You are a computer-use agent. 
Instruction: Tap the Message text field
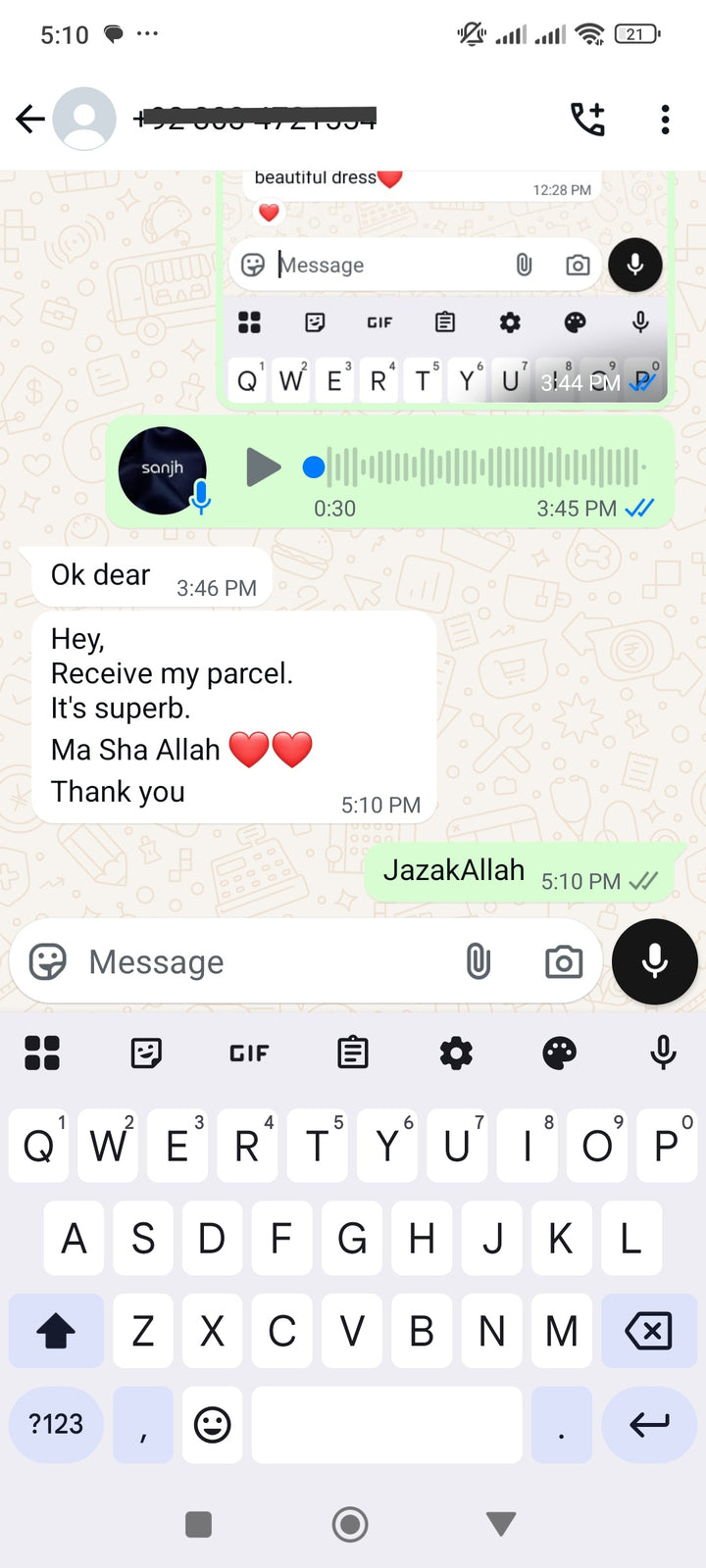click(x=265, y=962)
